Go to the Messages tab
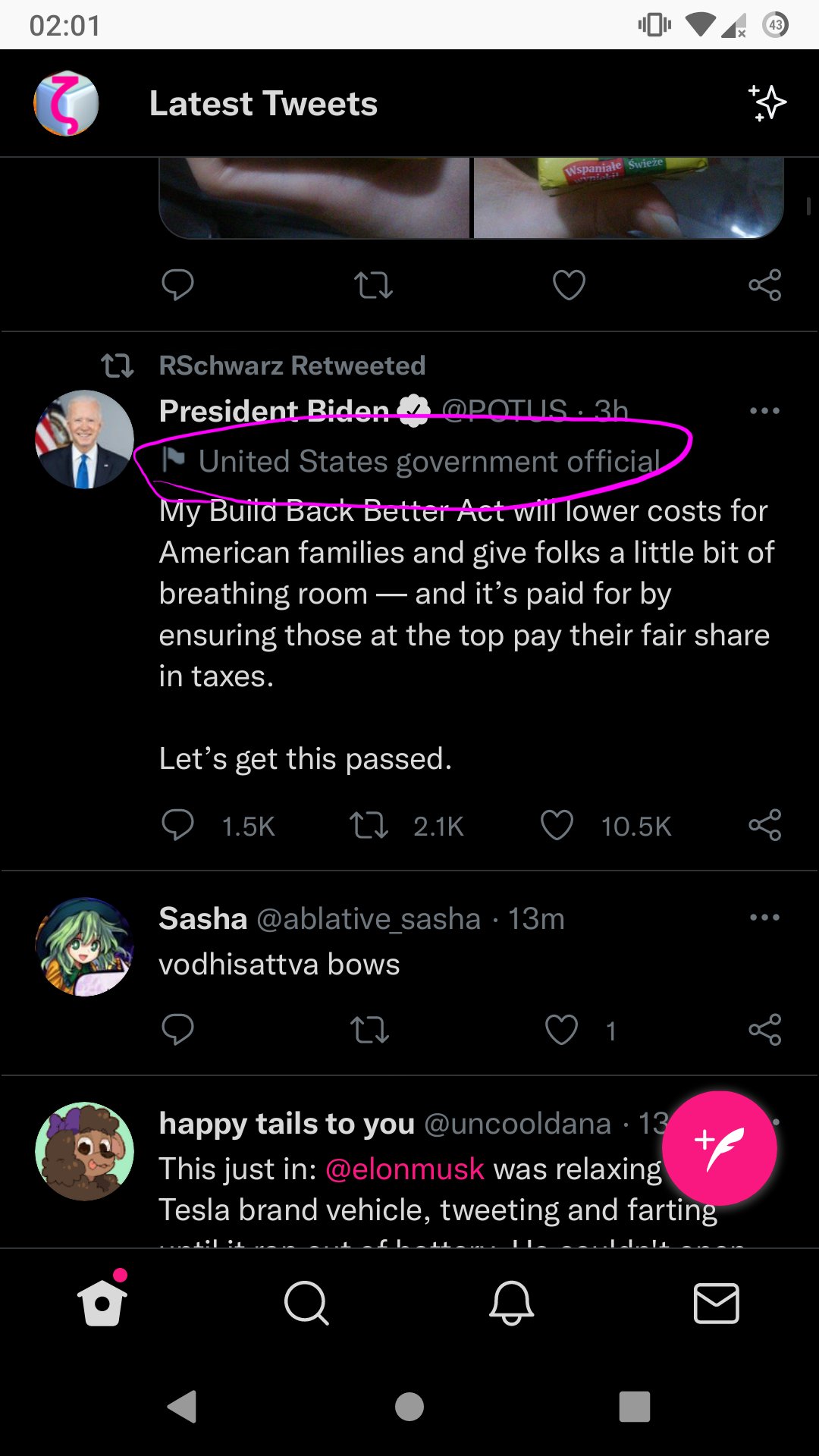The height and width of the screenshot is (1456, 819). click(x=716, y=1303)
